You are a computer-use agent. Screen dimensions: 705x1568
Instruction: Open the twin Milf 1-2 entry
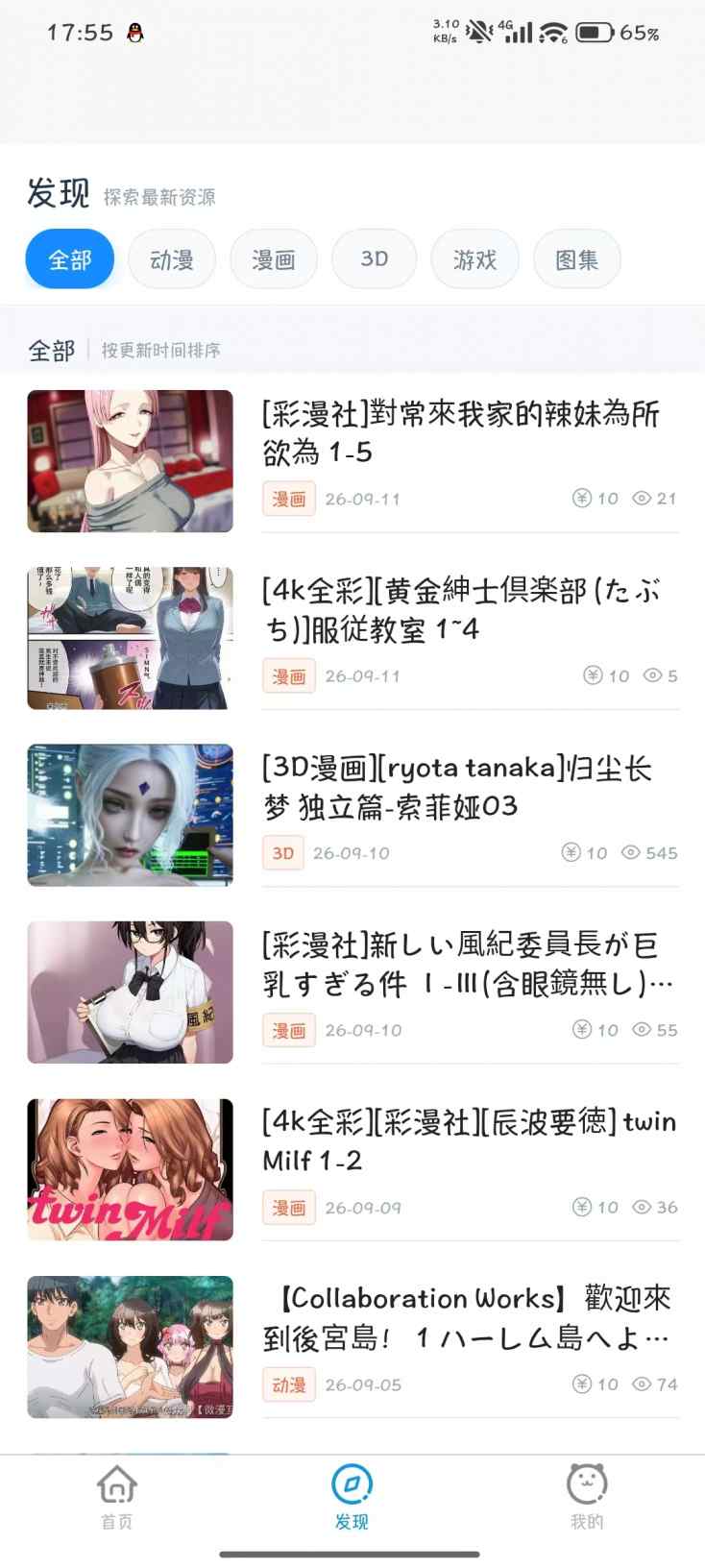pyautogui.click(x=352, y=1169)
